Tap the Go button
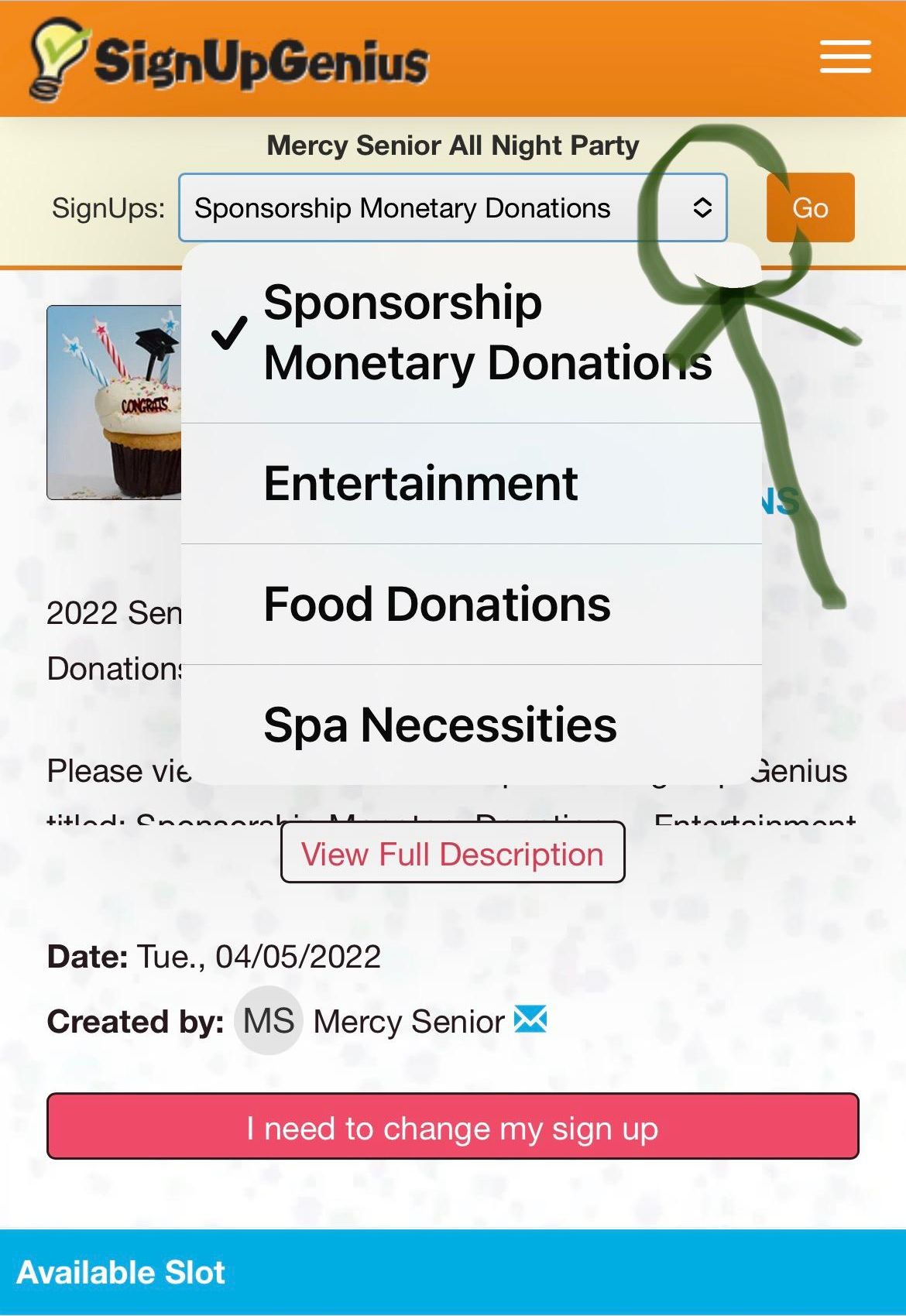 pyautogui.click(x=810, y=207)
